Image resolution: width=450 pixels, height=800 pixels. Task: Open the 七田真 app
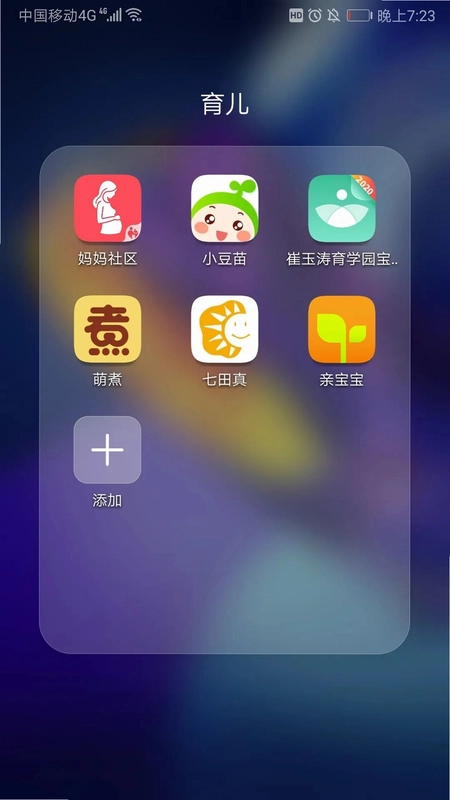tap(224, 329)
